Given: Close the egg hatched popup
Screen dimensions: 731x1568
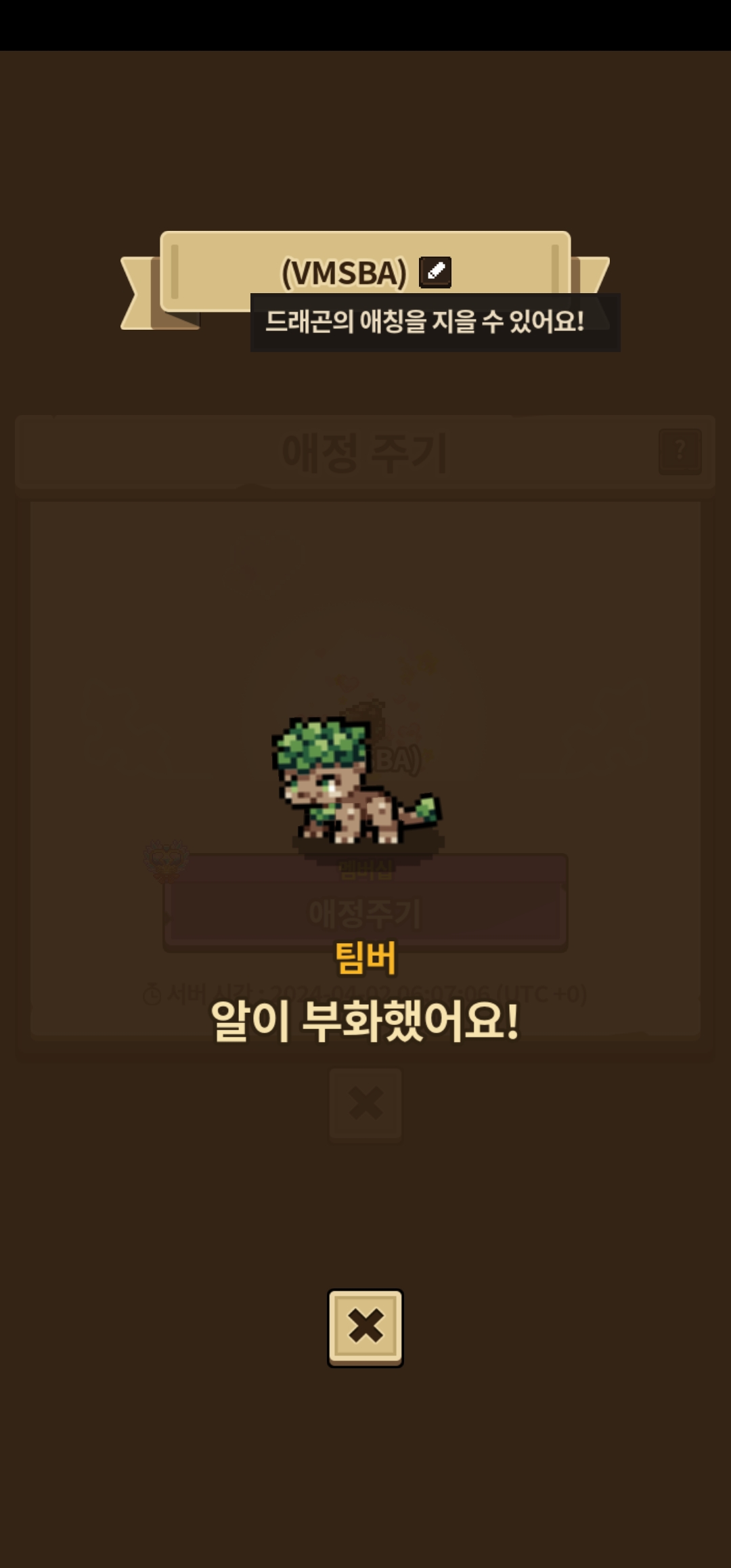Looking at the screenshot, I should [365, 1327].
